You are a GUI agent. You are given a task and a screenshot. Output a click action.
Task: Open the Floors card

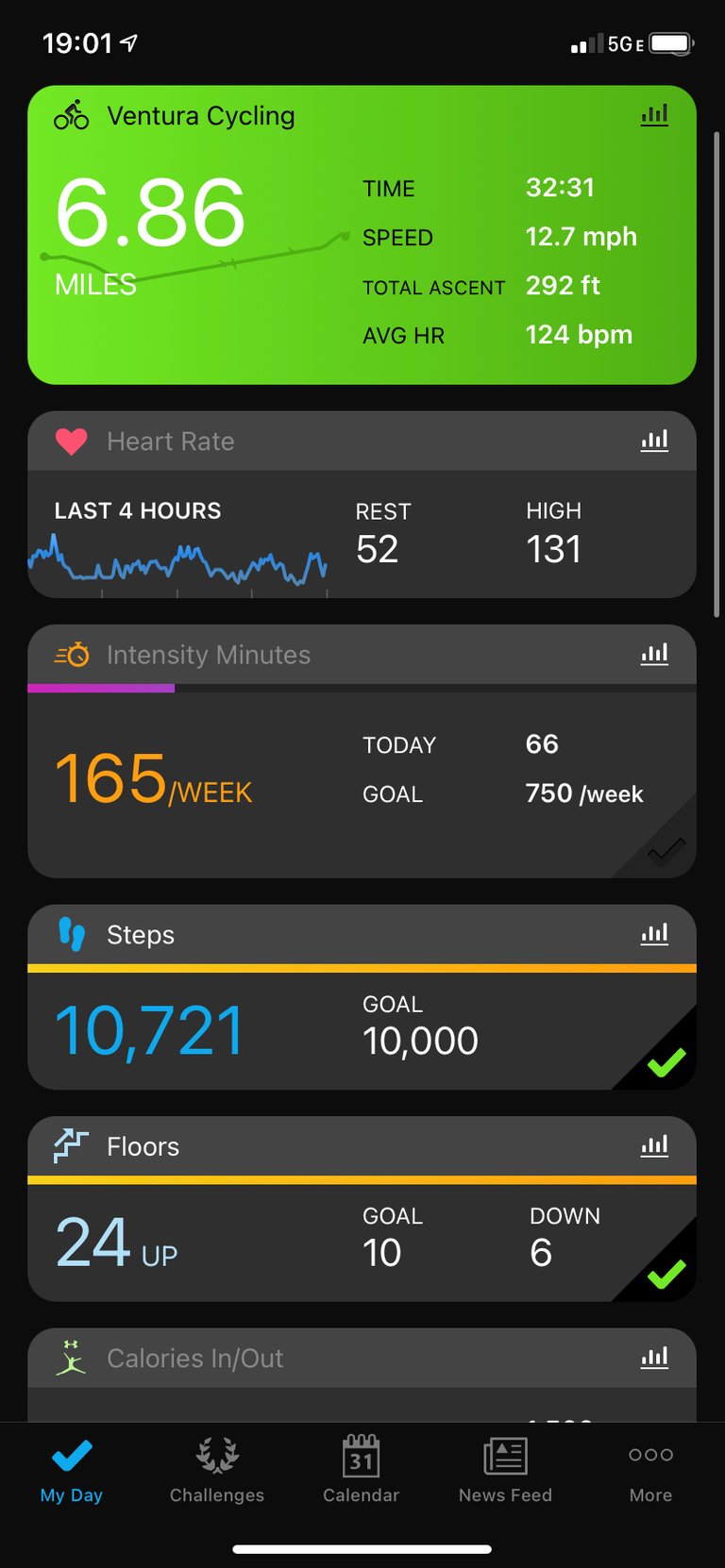362,1209
